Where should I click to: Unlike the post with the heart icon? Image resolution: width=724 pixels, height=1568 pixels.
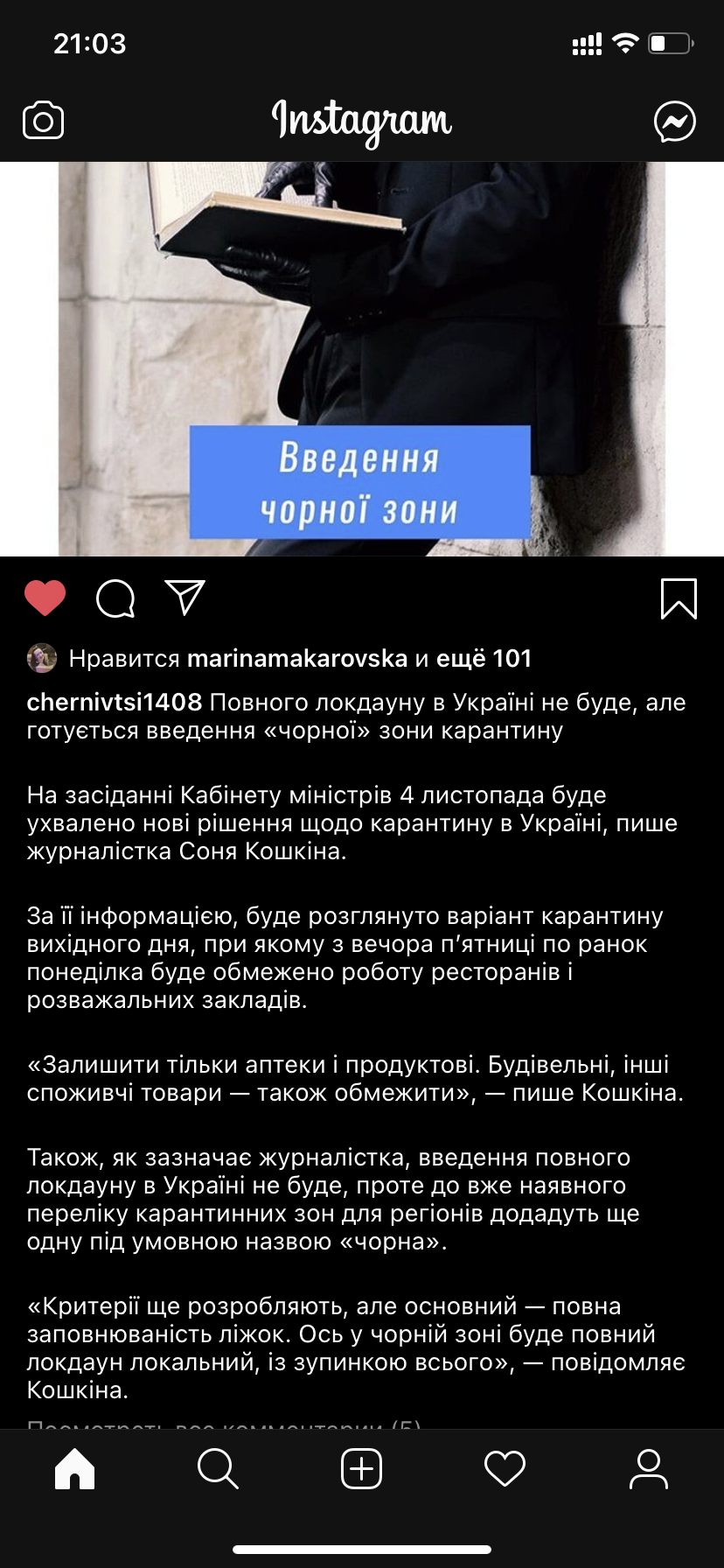coord(45,598)
